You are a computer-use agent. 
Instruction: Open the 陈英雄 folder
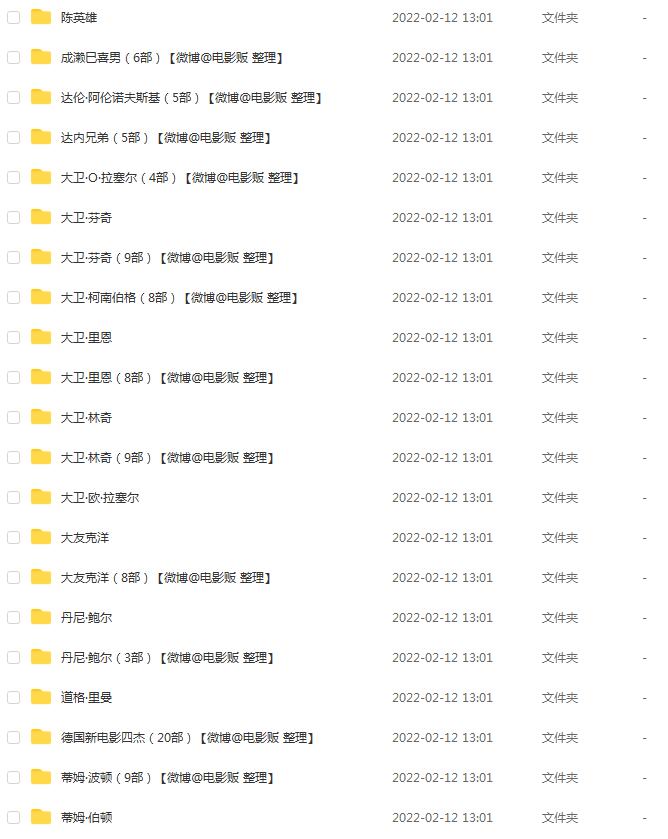(78, 18)
